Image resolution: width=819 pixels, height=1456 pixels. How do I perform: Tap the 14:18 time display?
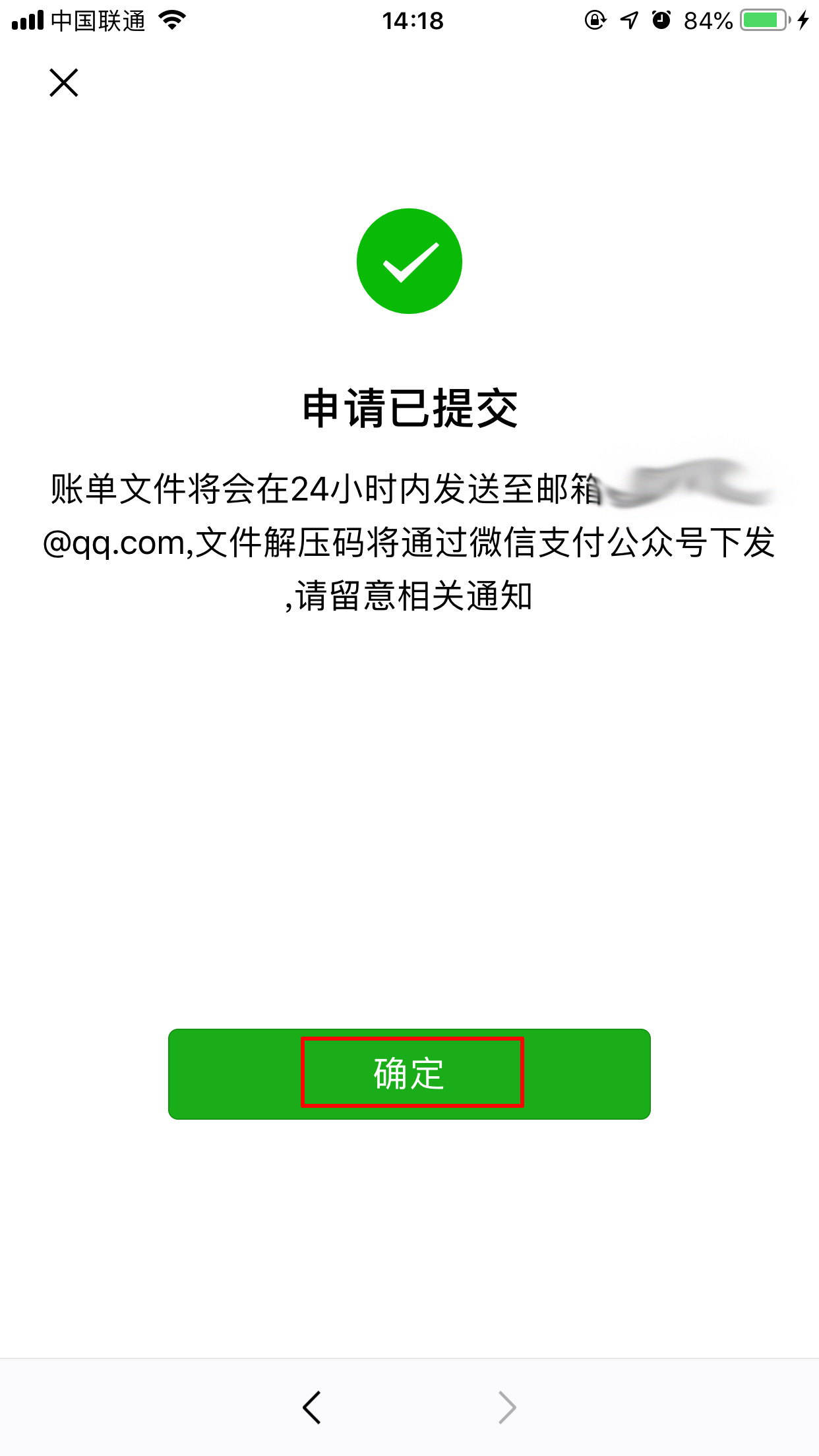point(411,21)
